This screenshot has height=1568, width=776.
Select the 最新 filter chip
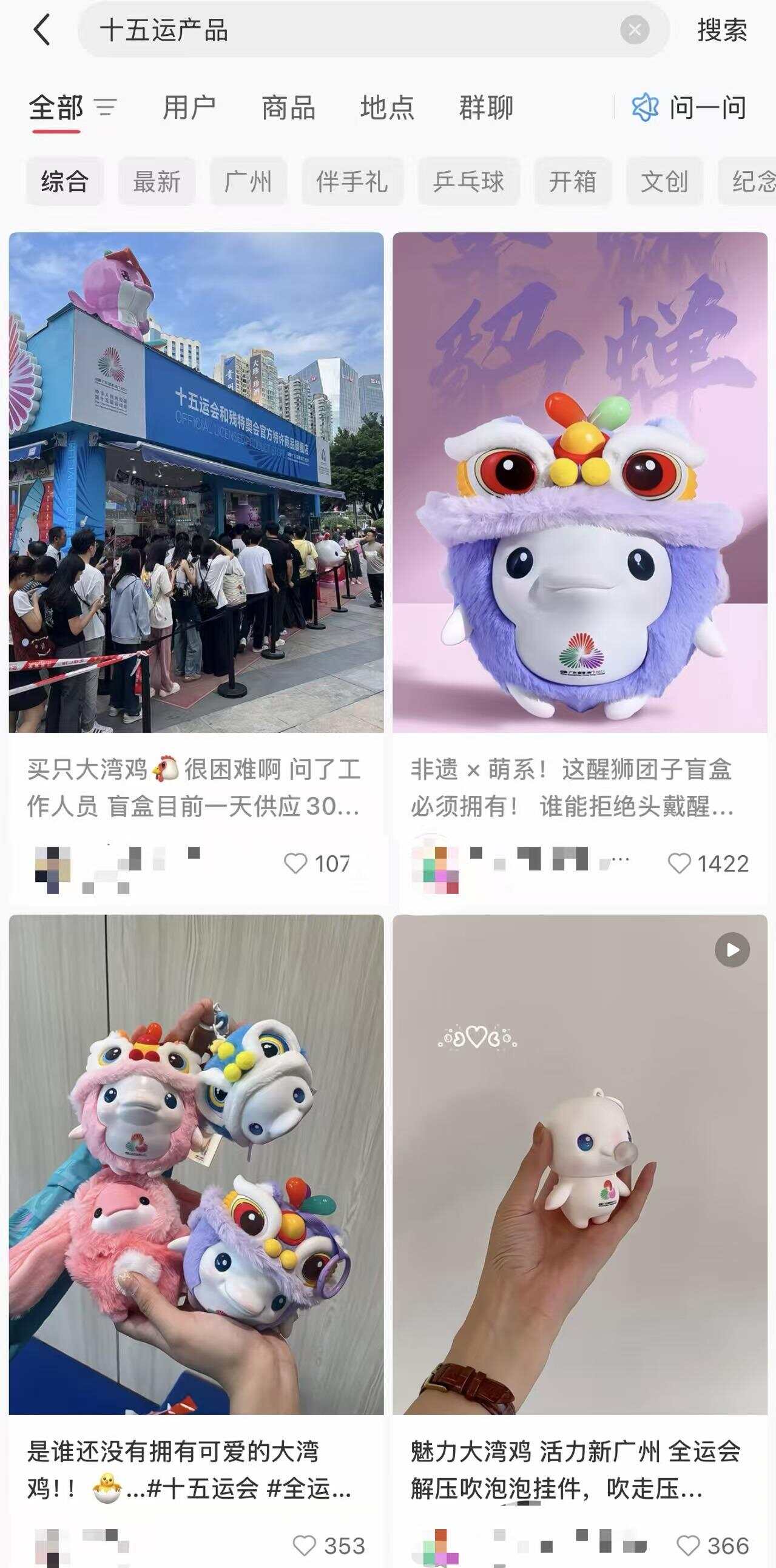click(x=156, y=181)
